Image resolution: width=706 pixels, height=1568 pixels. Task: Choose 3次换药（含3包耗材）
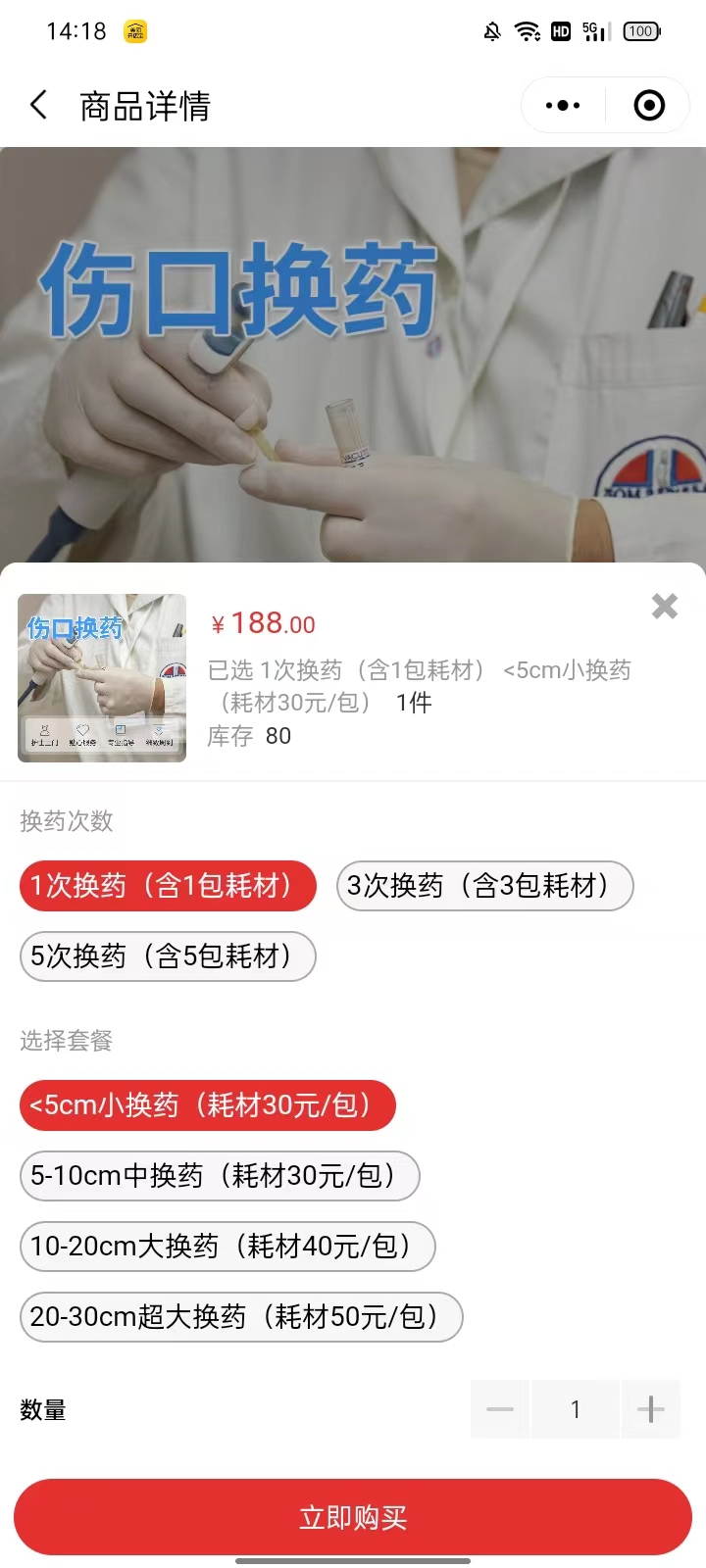point(484,886)
